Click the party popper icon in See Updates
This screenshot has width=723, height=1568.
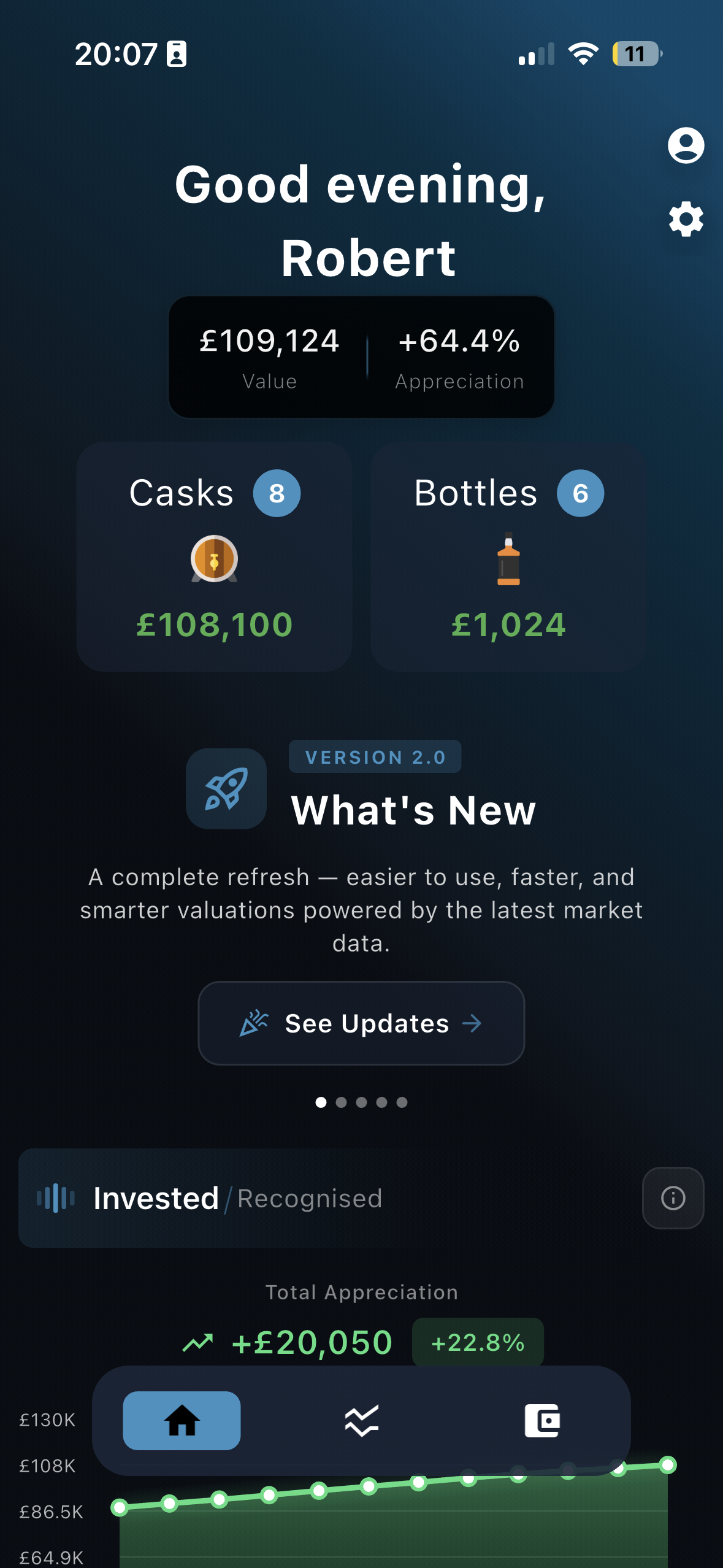tap(253, 1023)
